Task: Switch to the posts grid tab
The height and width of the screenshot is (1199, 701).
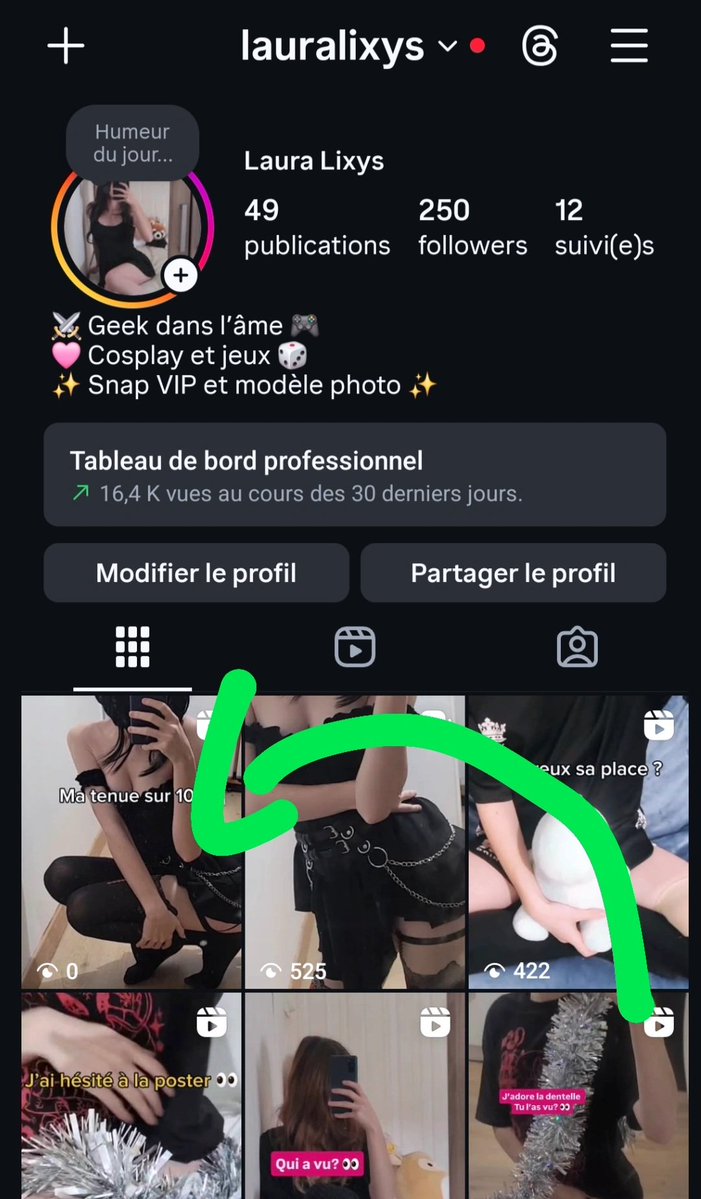Action: tap(132, 648)
